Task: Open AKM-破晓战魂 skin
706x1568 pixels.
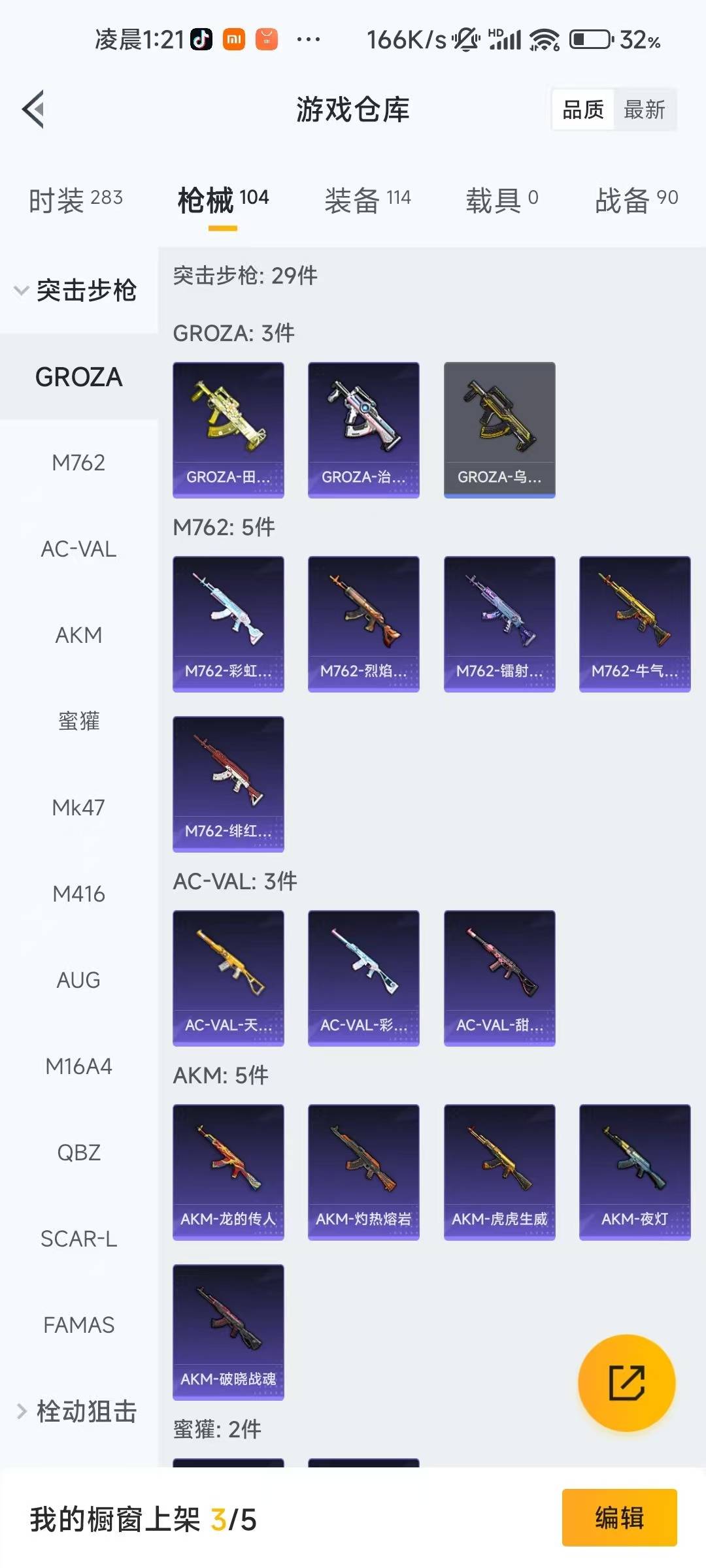Action: pyautogui.click(x=228, y=1331)
